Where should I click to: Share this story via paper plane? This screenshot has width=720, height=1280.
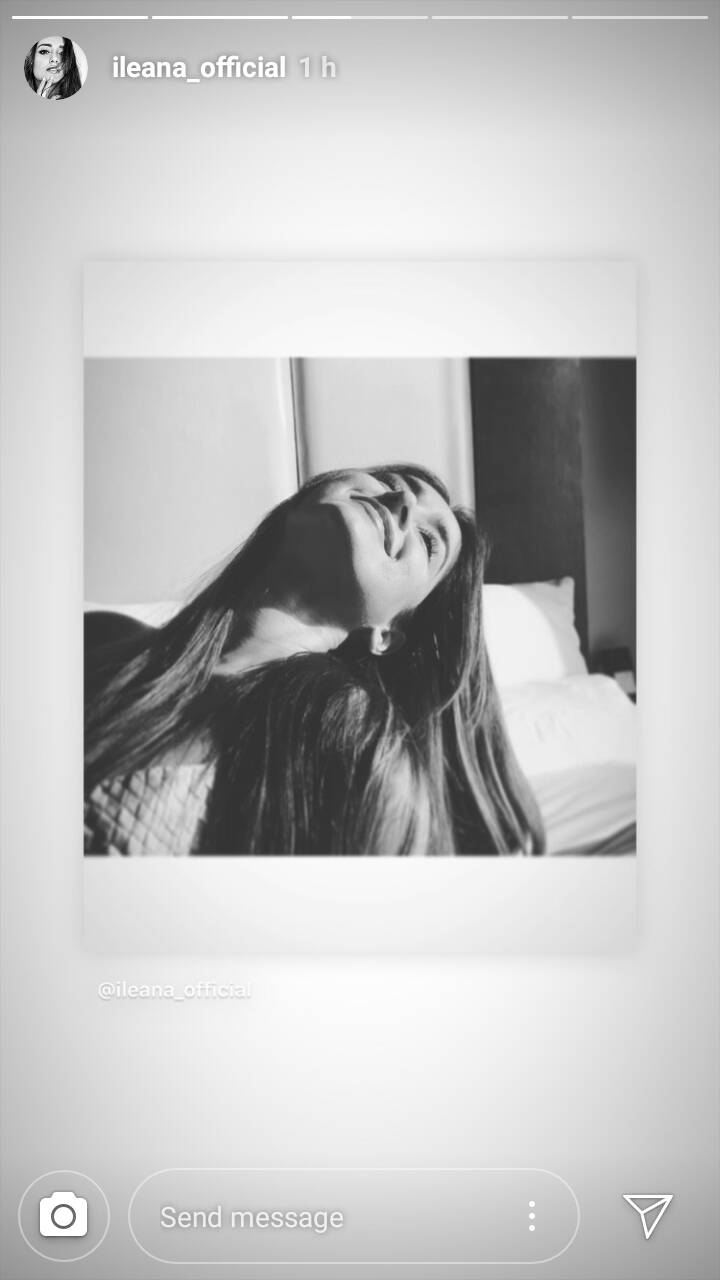(648, 1216)
